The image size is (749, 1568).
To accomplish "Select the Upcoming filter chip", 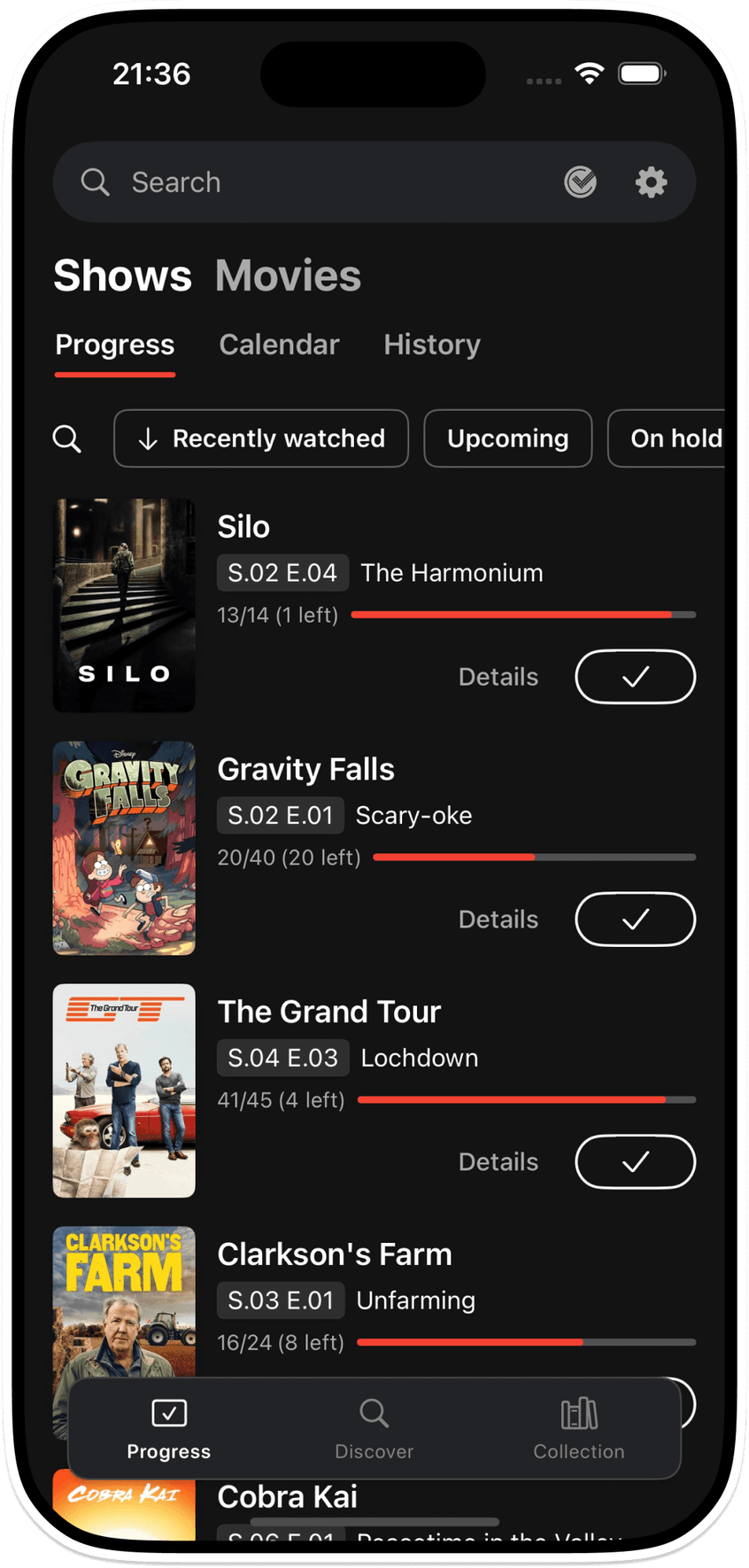I will pos(507,439).
